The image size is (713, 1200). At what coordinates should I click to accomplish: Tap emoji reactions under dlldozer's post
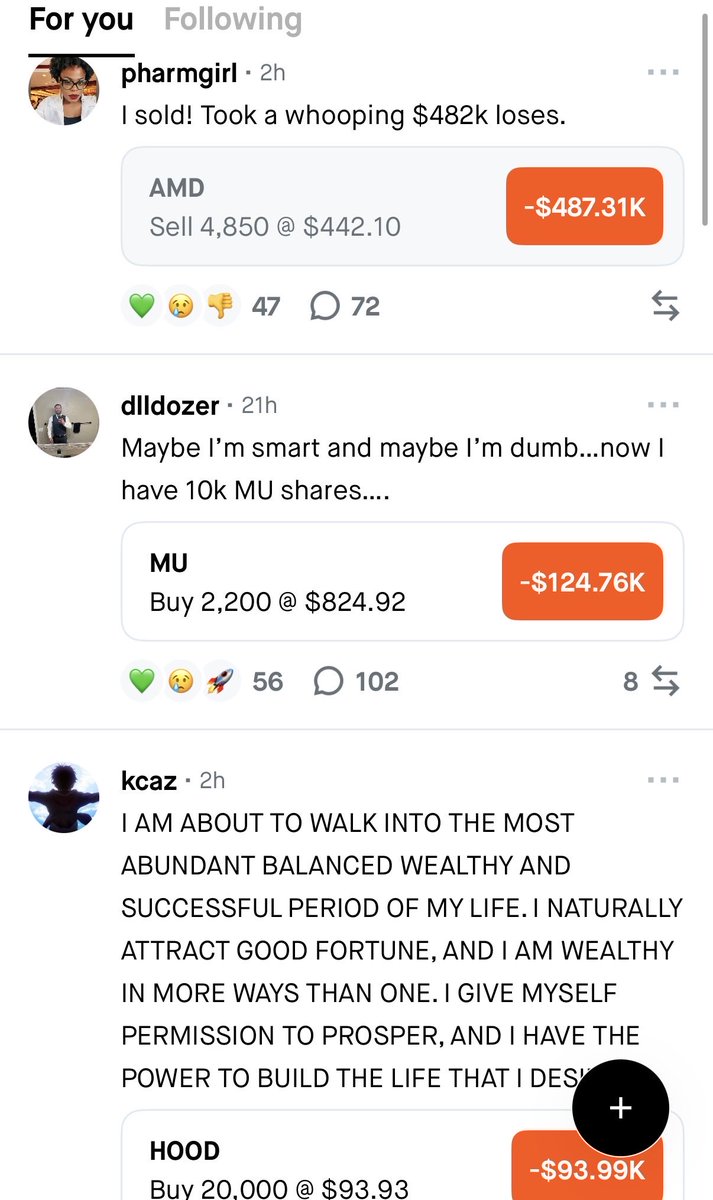point(203,682)
